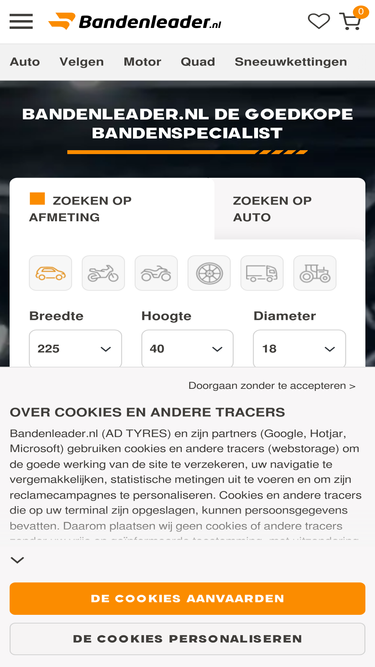Select the quad vehicle type icon
375x667 pixels.
(x=156, y=273)
